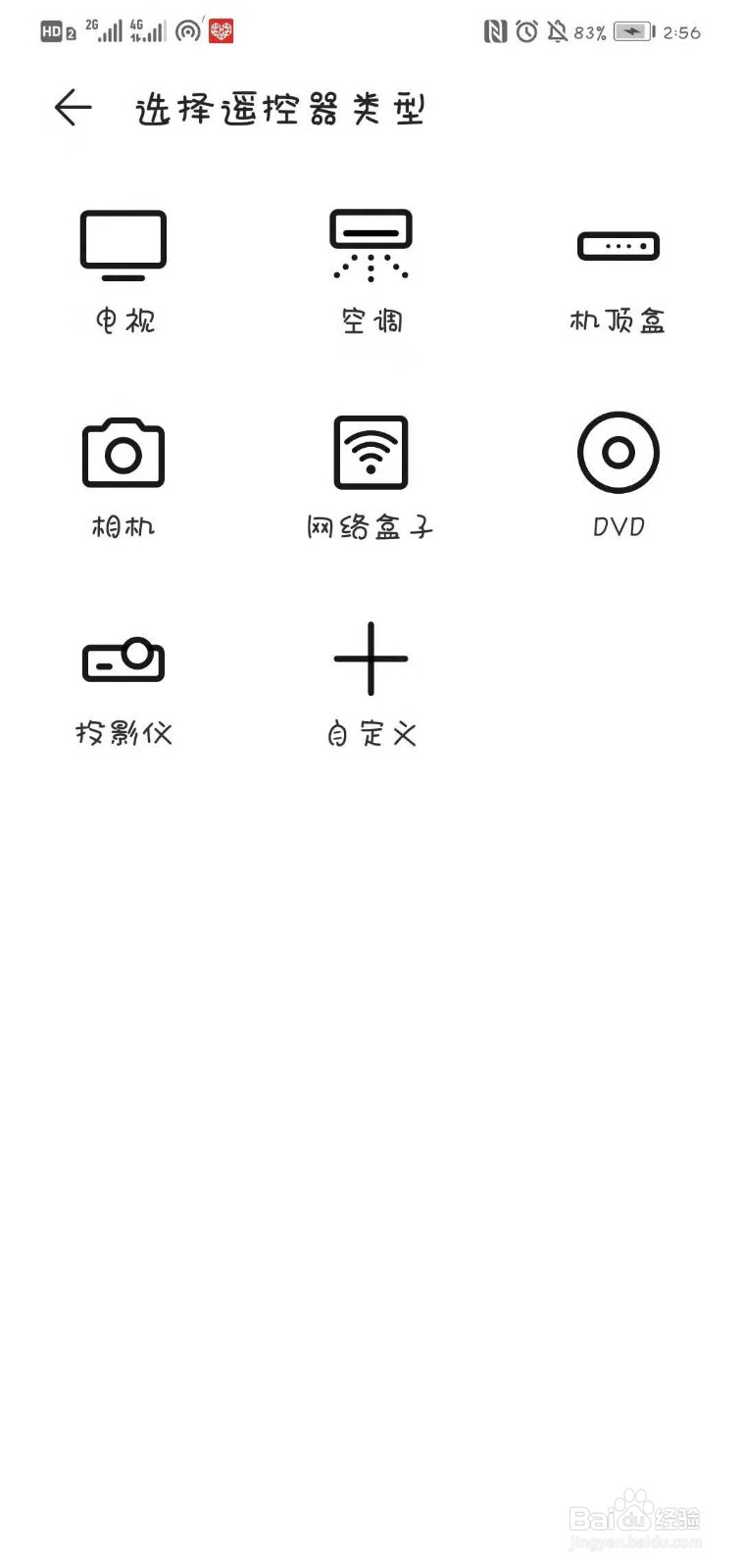Select the DVD remote icon
Image resolution: width=742 pixels, height=1568 pixels.
618,452
